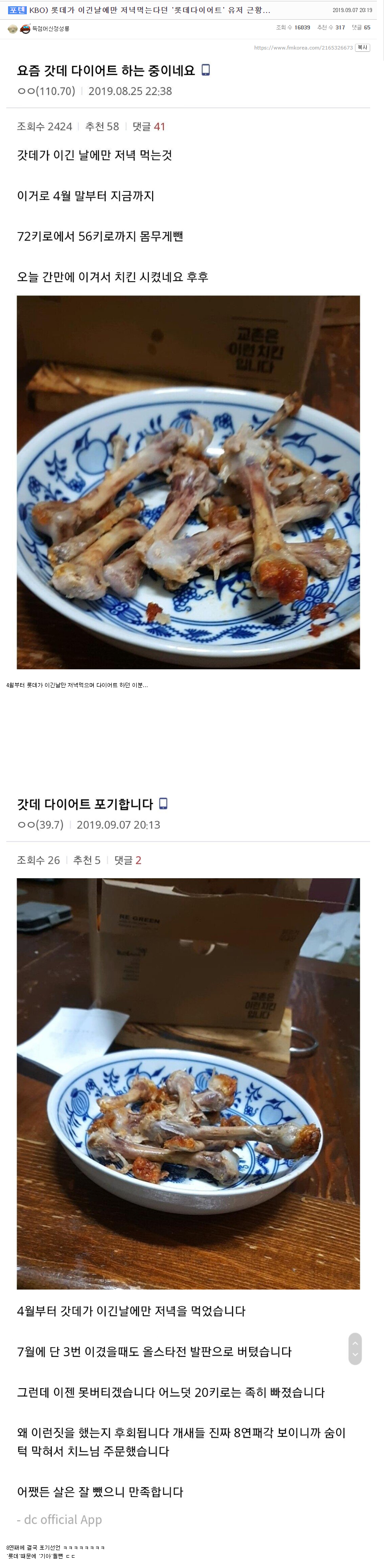Open the fmkorea.com/2165326673 post link

point(303,47)
